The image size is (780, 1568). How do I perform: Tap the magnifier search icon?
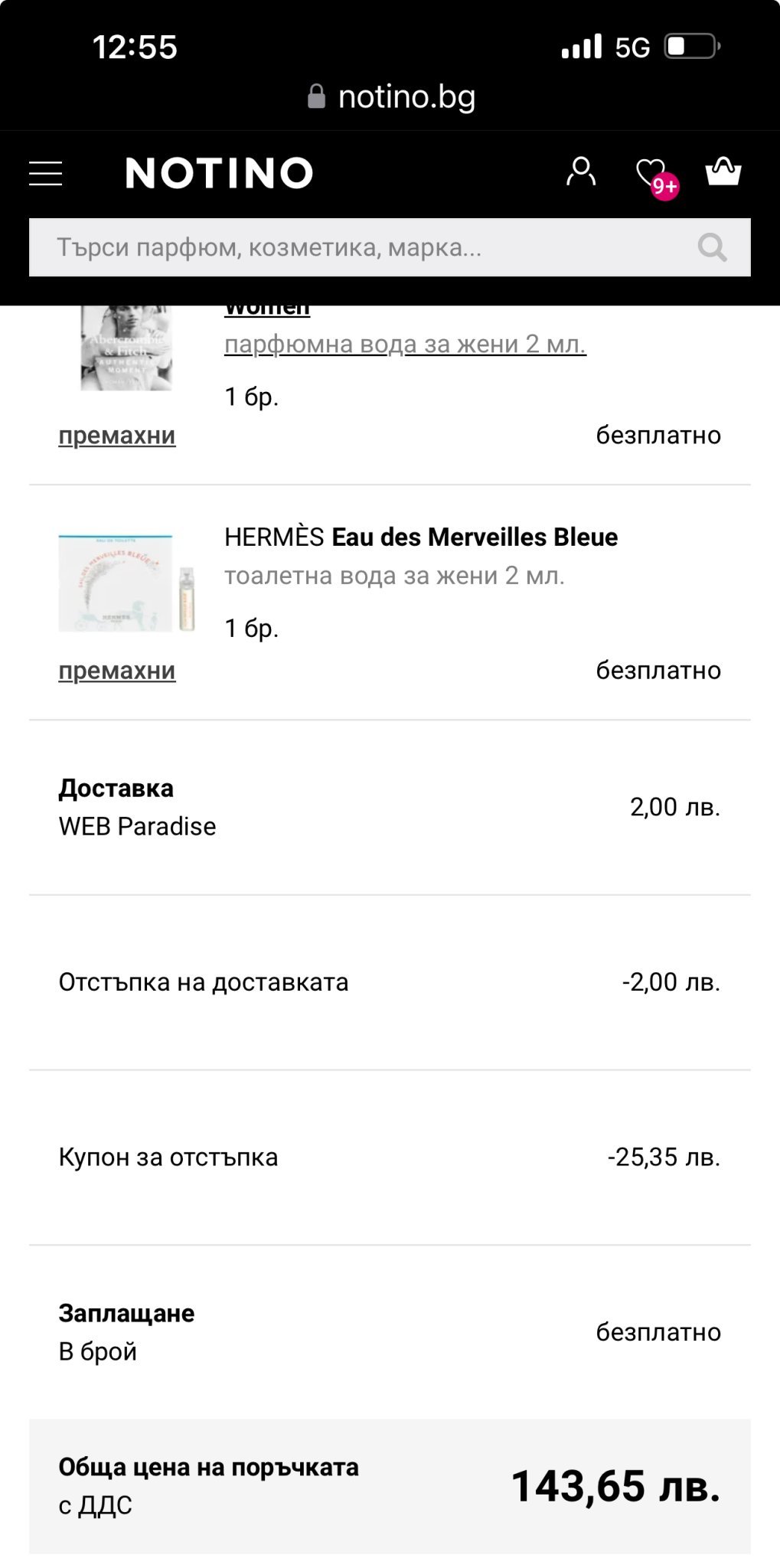[x=712, y=248]
